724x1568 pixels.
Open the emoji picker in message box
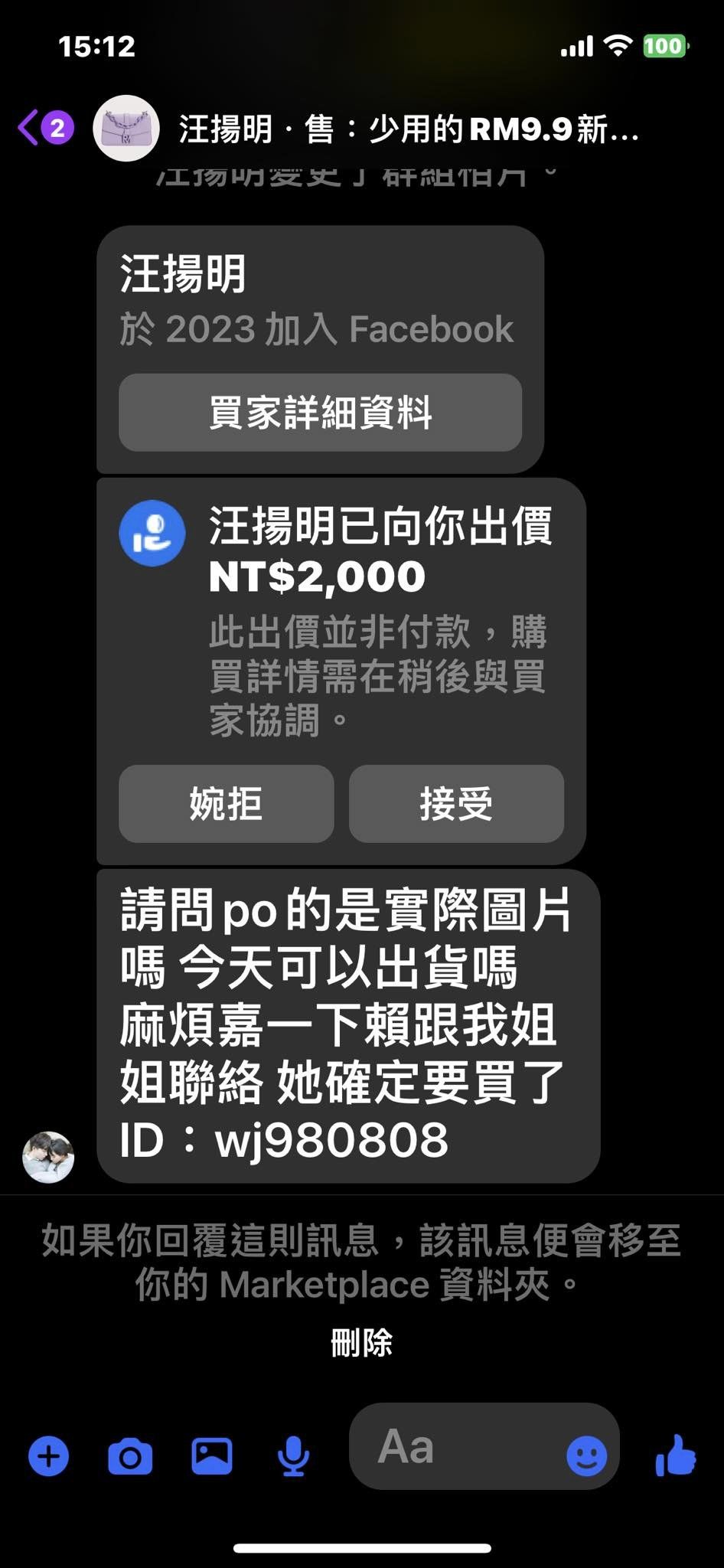point(586,1455)
